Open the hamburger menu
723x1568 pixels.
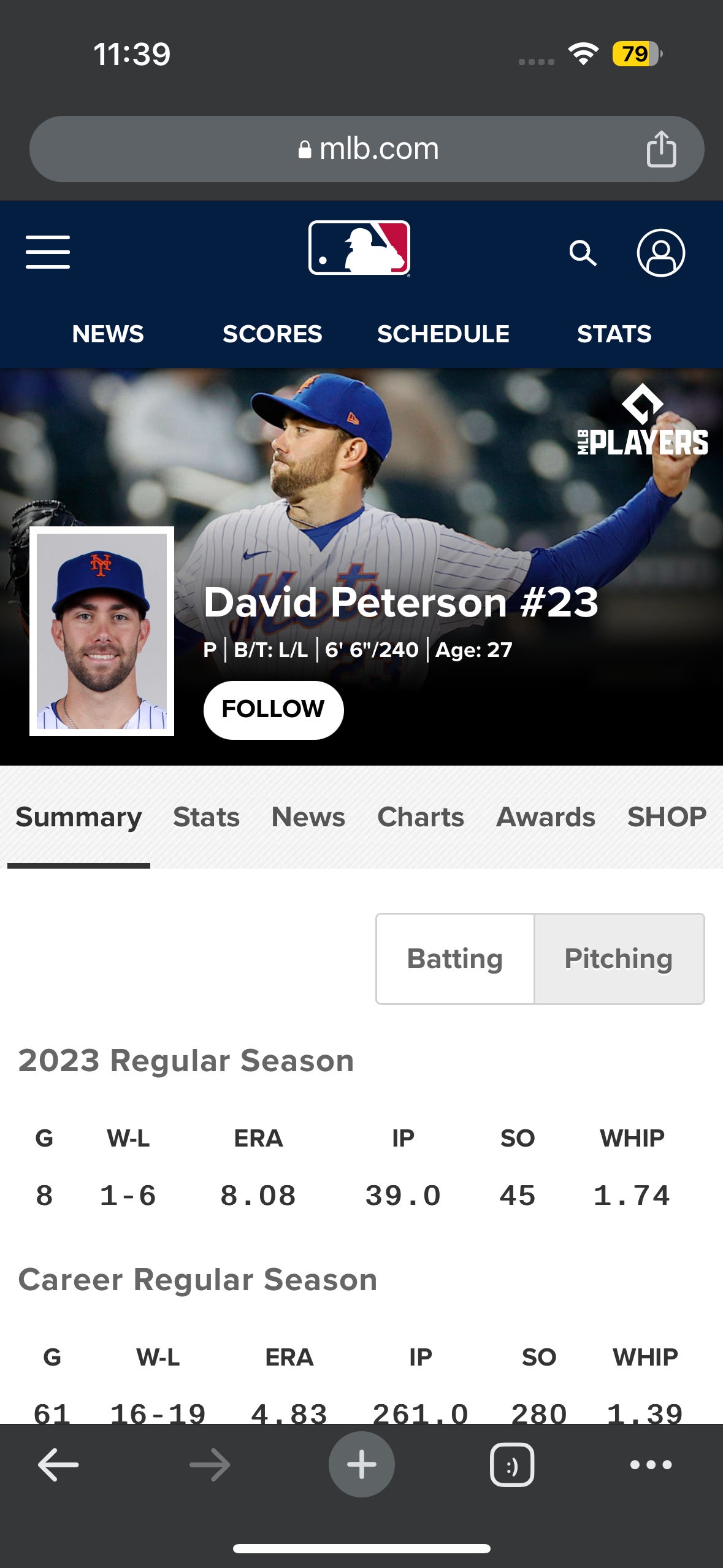coord(48,252)
